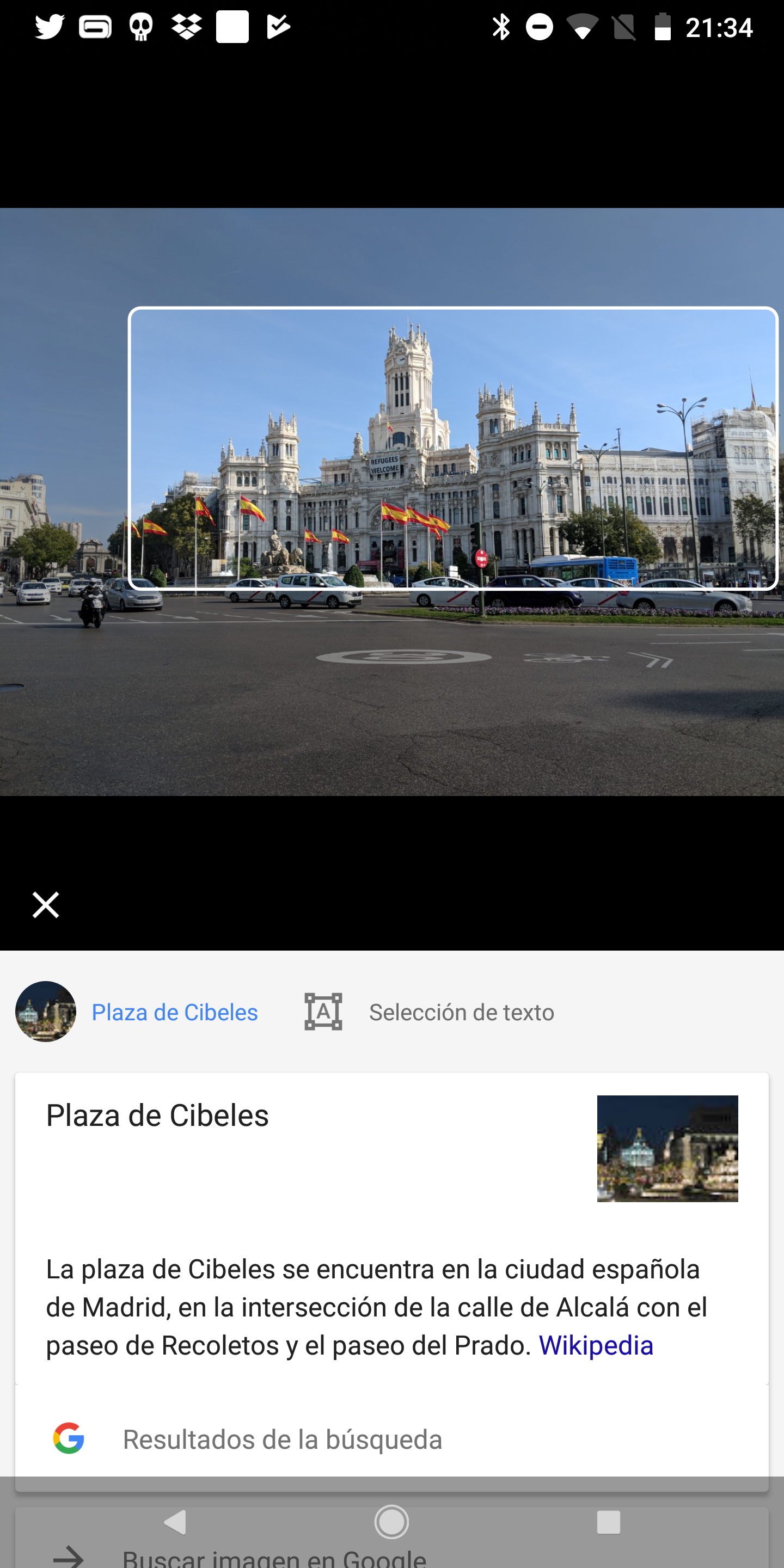
Task: Go back with the system back button
Action: click(175, 1522)
